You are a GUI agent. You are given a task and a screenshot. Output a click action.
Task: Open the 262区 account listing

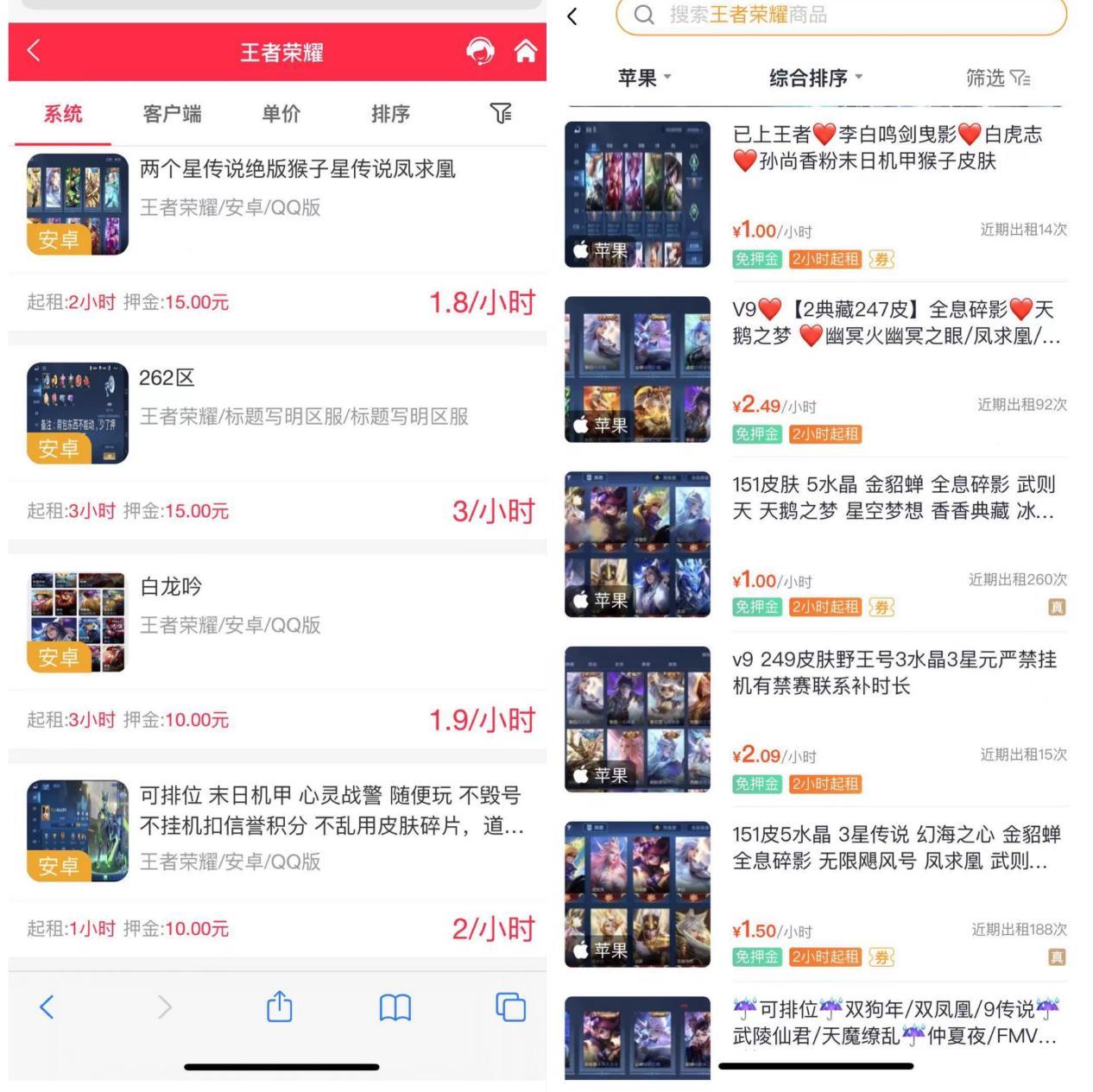tap(167, 378)
